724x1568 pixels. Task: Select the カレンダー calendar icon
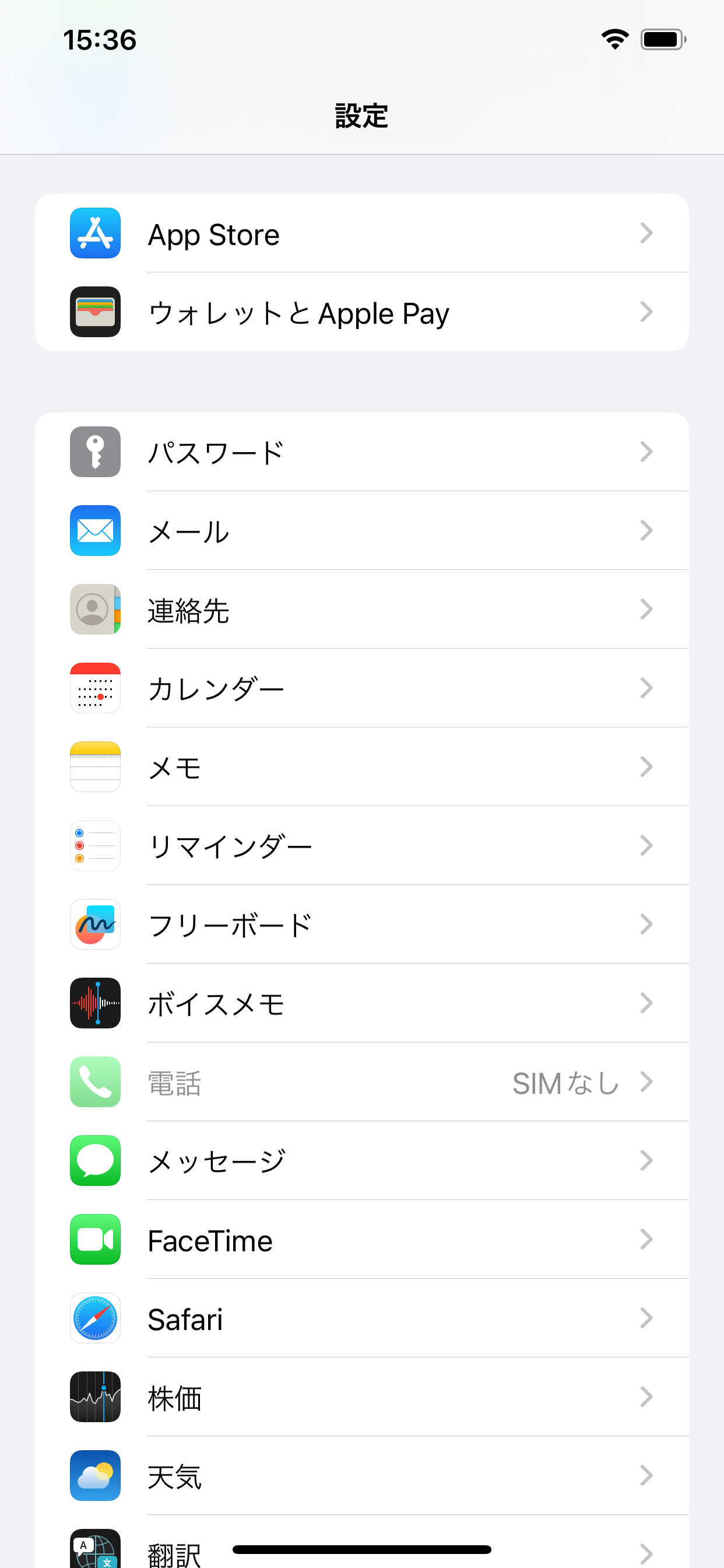click(x=95, y=688)
